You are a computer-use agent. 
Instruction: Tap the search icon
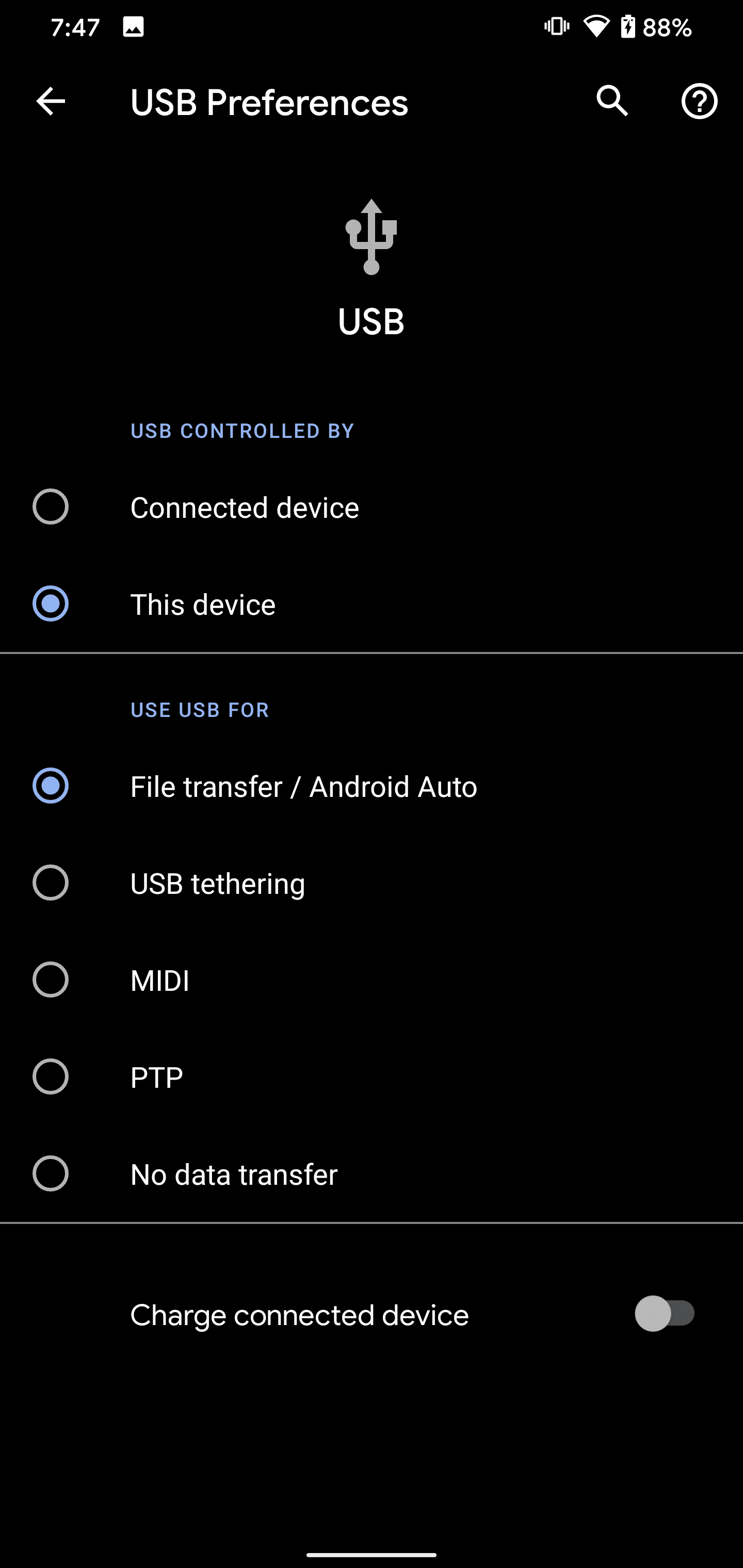pos(611,102)
